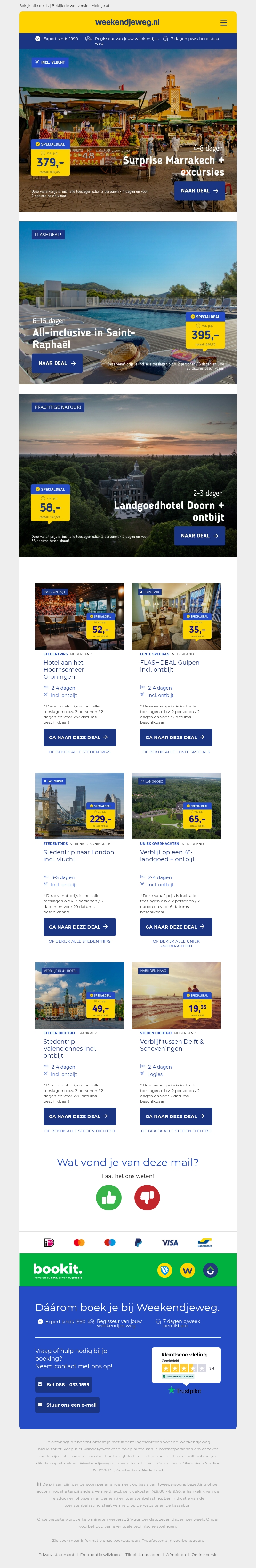
Task: Call Bel 088 - 033 1555
Action: [x=63, y=1384]
